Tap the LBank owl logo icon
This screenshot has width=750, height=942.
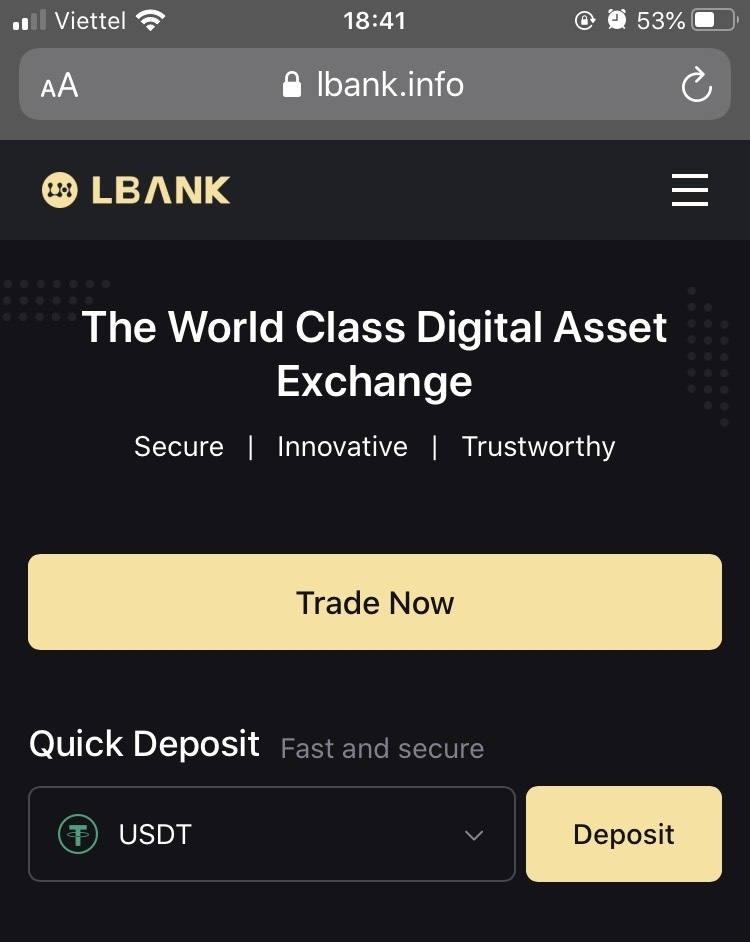59,189
